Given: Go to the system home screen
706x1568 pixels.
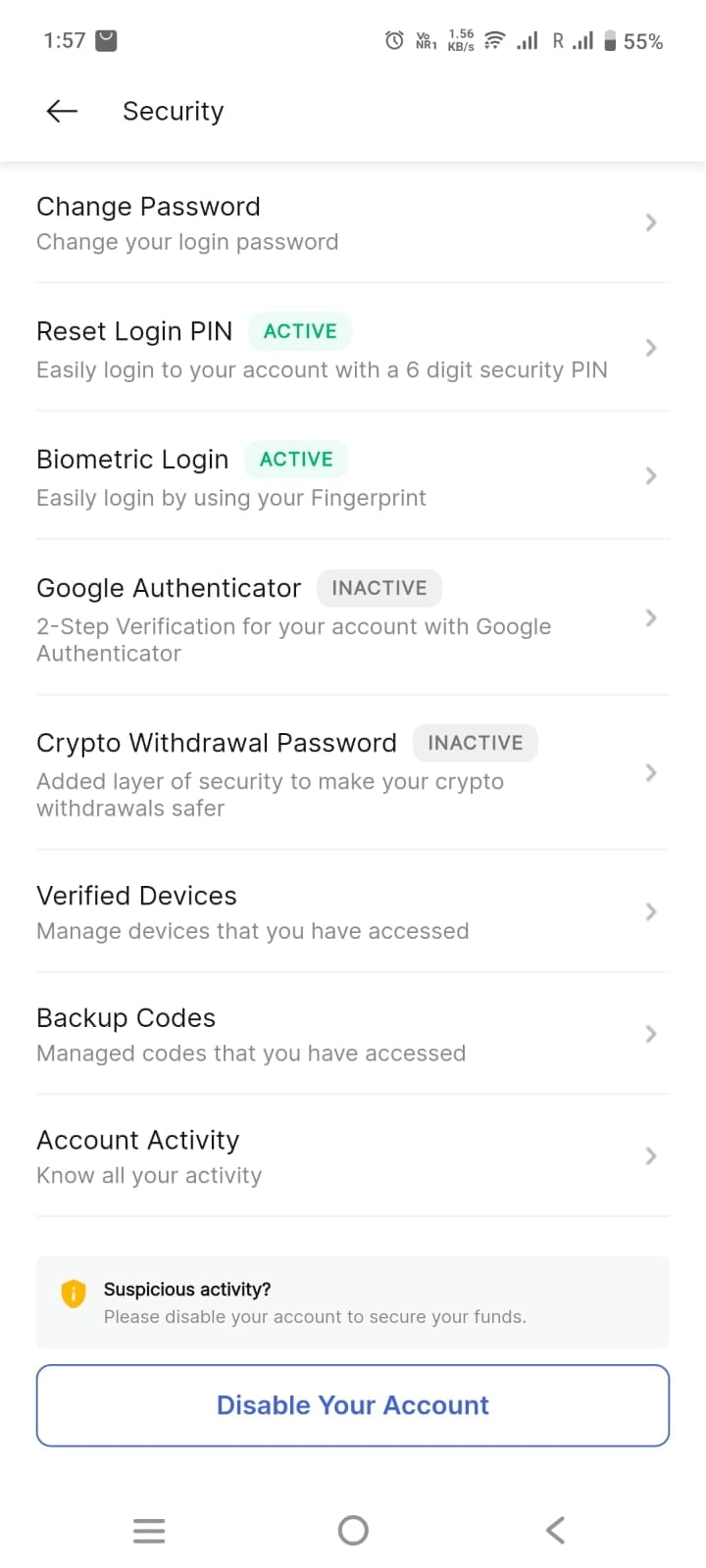Looking at the screenshot, I should coord(353,1530).
